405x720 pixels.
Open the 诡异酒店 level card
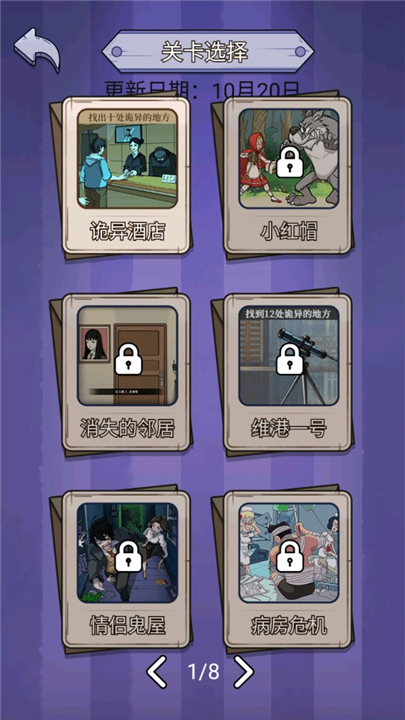pyautogui.click(x=126, y=175)
